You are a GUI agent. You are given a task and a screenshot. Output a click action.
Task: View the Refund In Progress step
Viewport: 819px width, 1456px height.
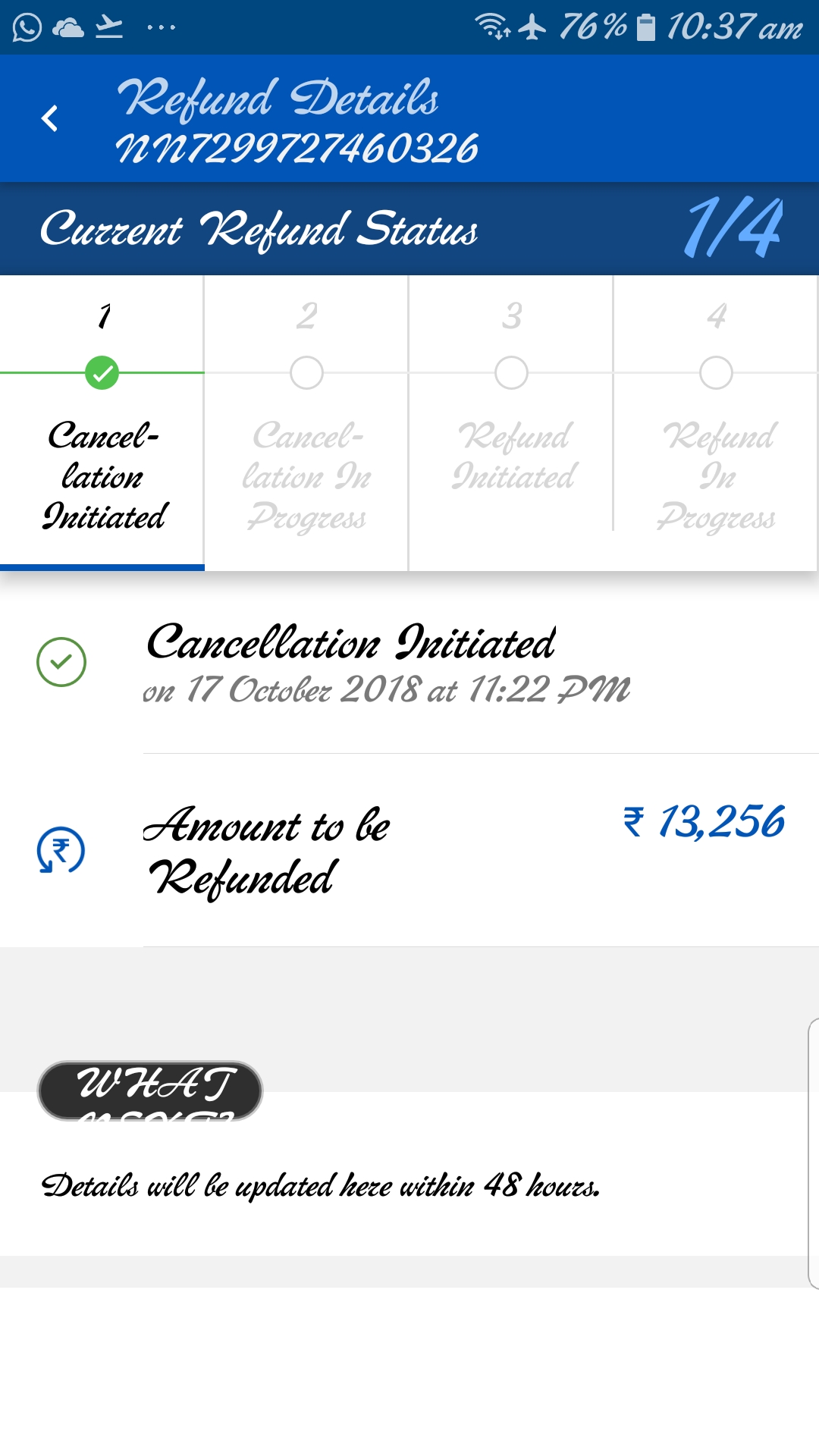click(x=716, y=422)
